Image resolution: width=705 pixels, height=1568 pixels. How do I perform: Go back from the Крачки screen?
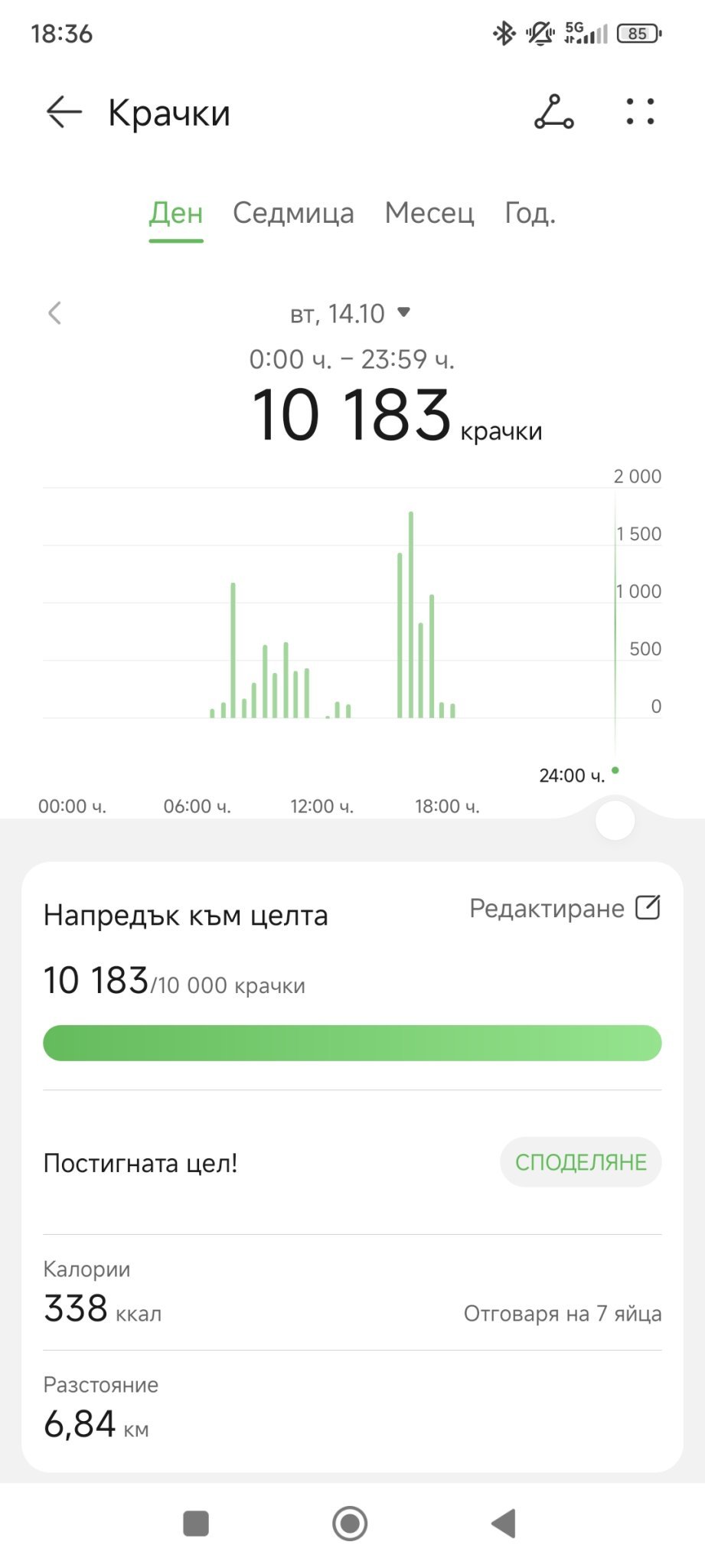click(64, 113)
